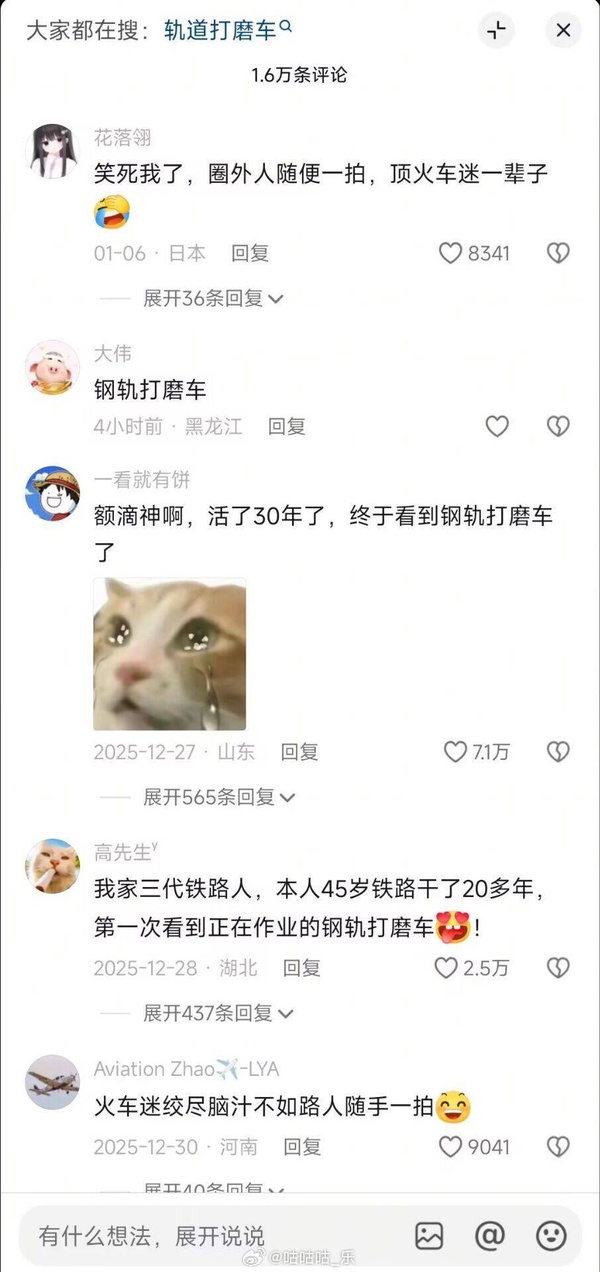600x1272 pixels.
Task: Reply to 高先生's comment
Action: (301, 968)
